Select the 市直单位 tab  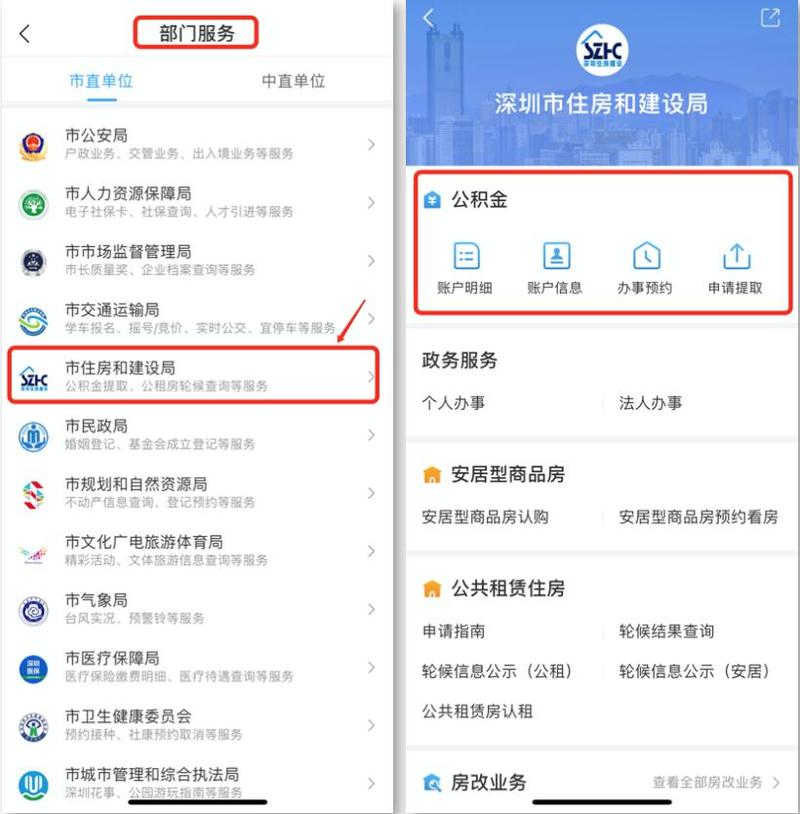coord(101,81)
